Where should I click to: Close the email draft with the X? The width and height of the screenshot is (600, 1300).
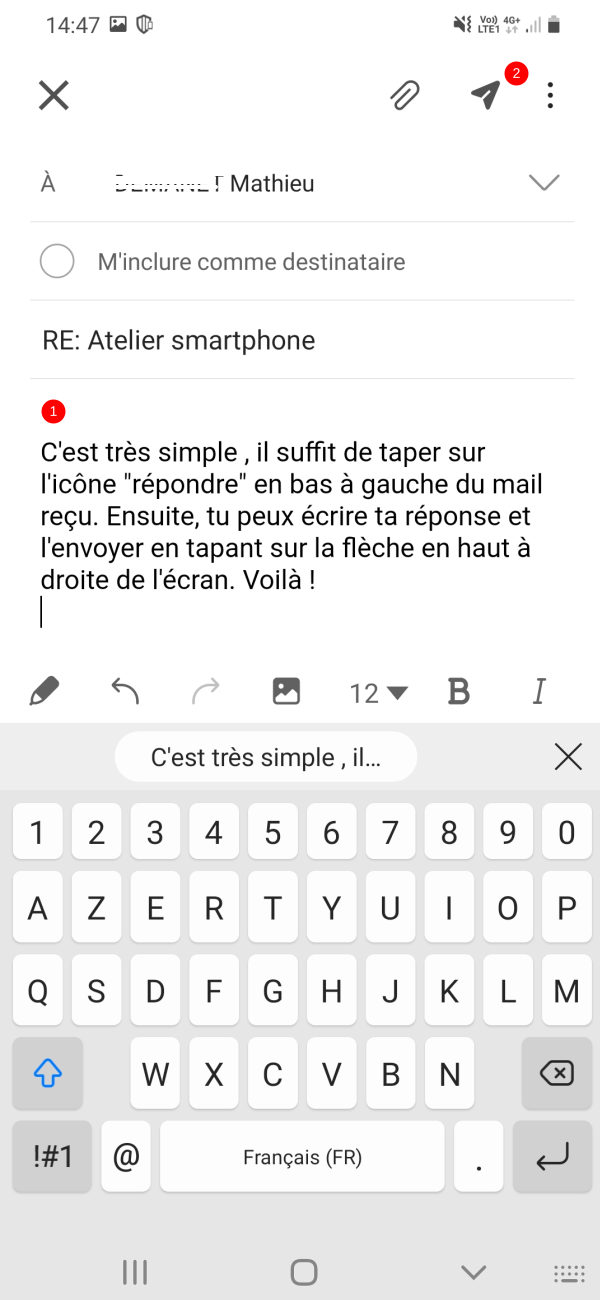(53, 95)
